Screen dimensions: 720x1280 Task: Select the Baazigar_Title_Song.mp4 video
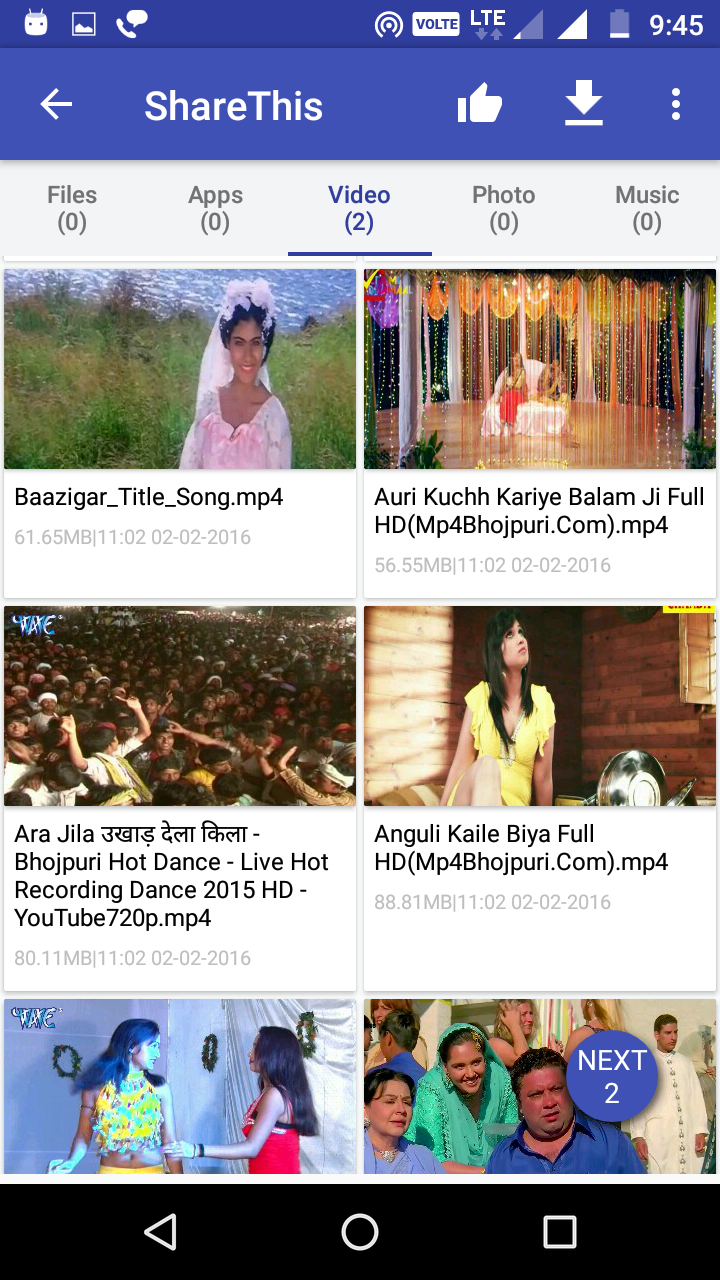[x=180, y=433]
